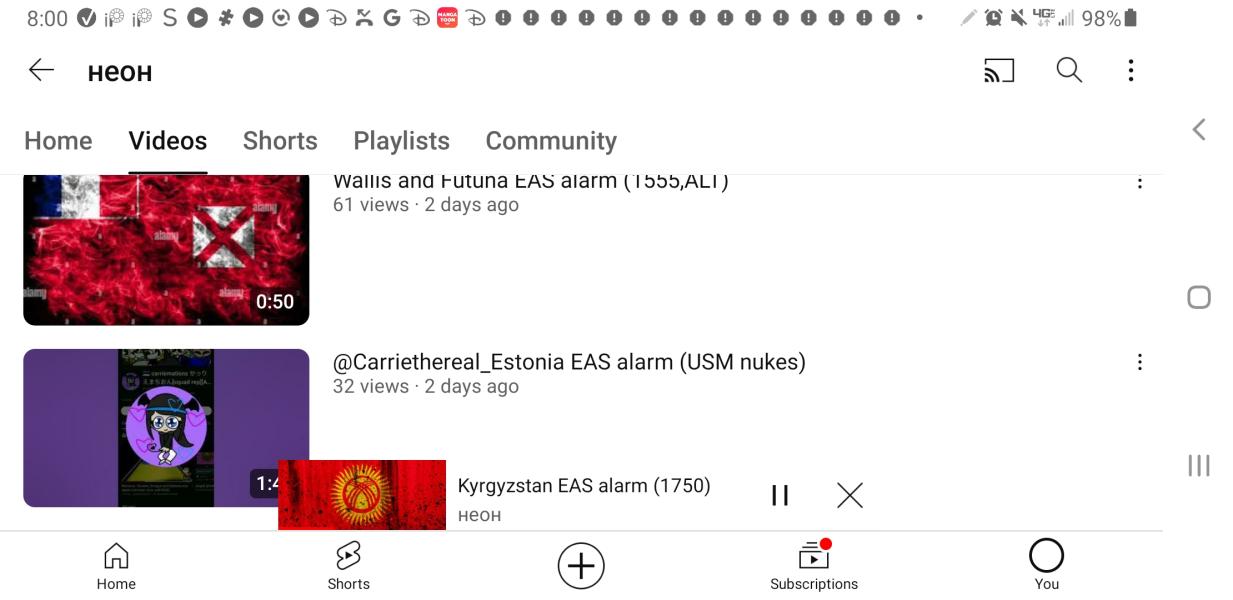1233x600 pixels.
Task: Create new content with plus button
Action: [581, 566]
